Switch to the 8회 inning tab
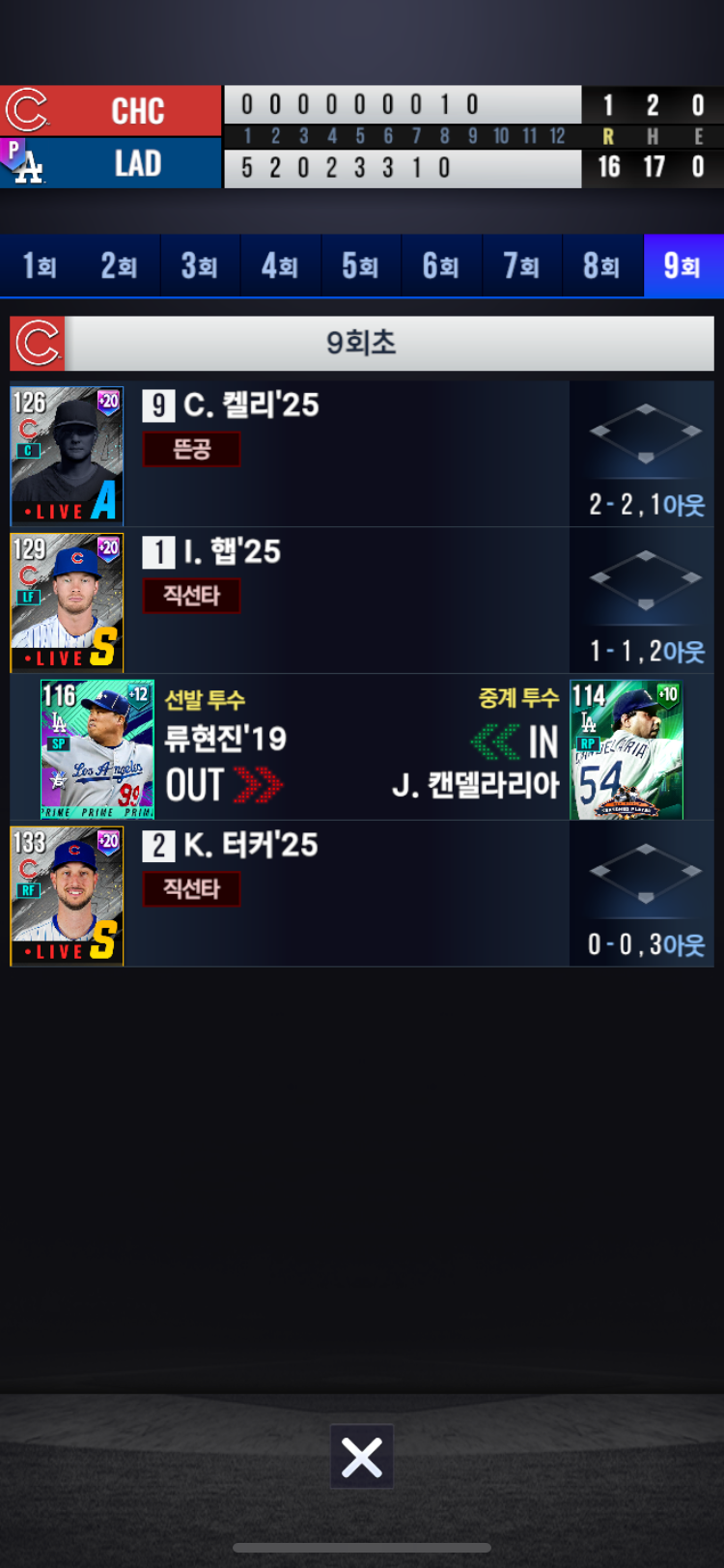The image size is (724, 1568). coord(601,266)
